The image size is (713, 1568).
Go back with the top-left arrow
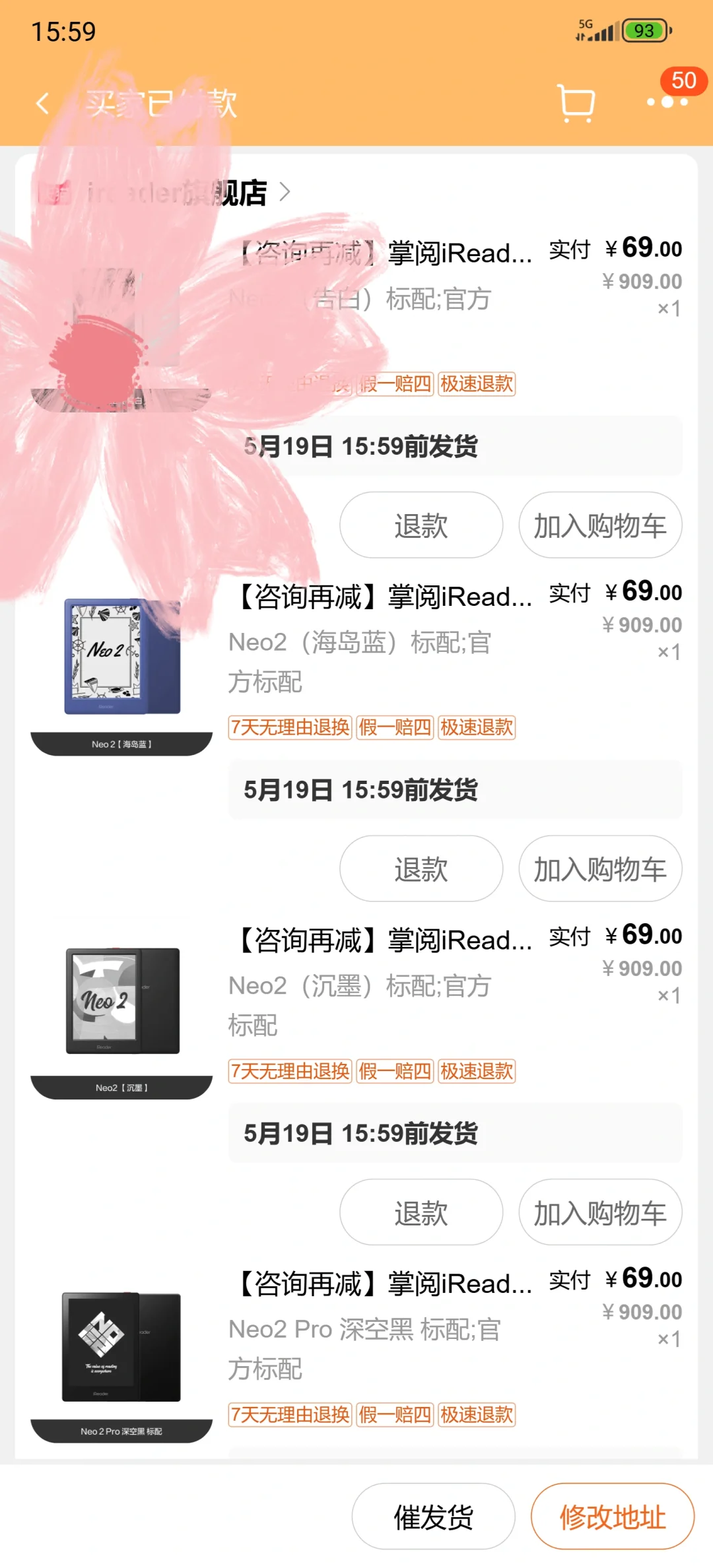click(43, 104)
